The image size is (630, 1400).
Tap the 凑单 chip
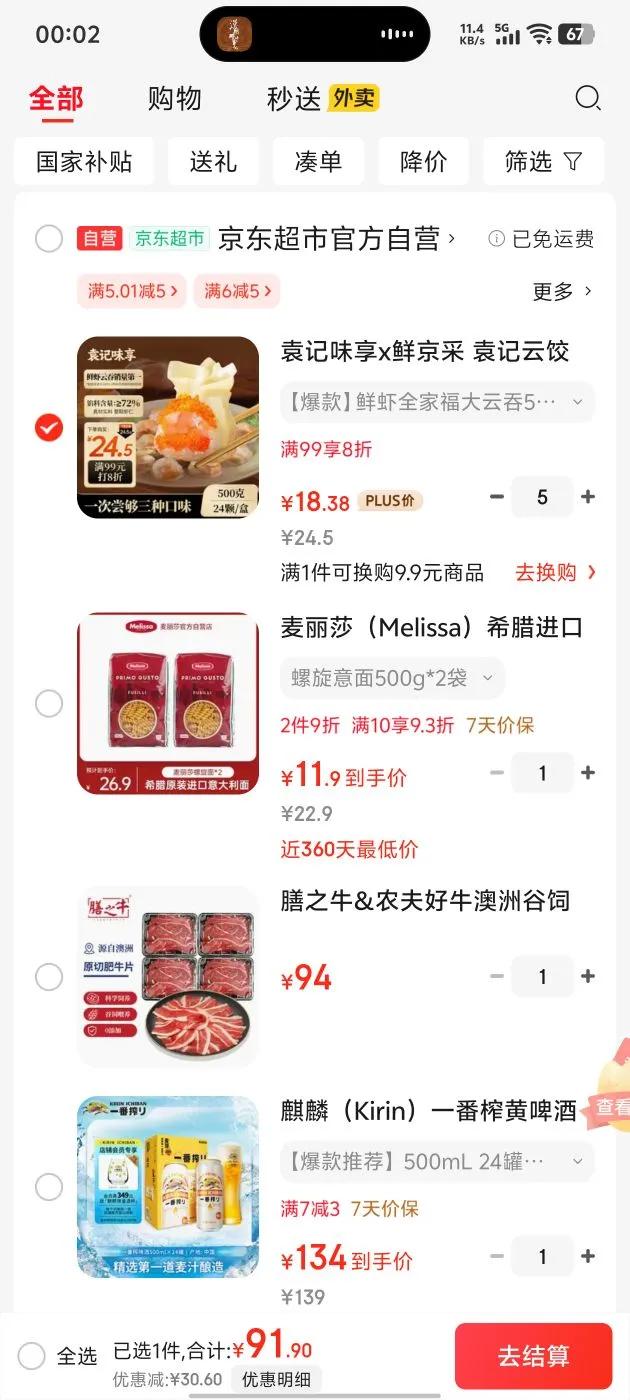coord(318,162)
